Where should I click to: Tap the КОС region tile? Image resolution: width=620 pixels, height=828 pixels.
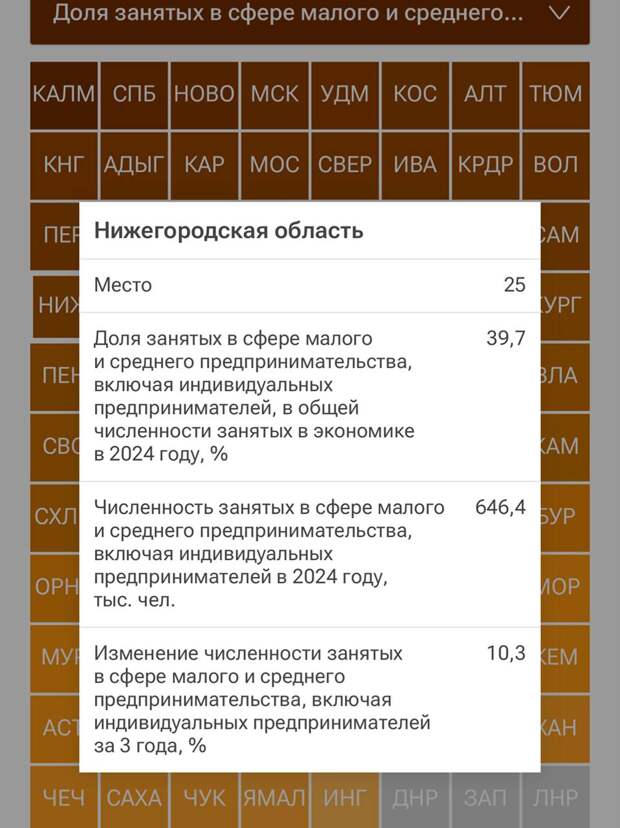(x=415, y=94)
